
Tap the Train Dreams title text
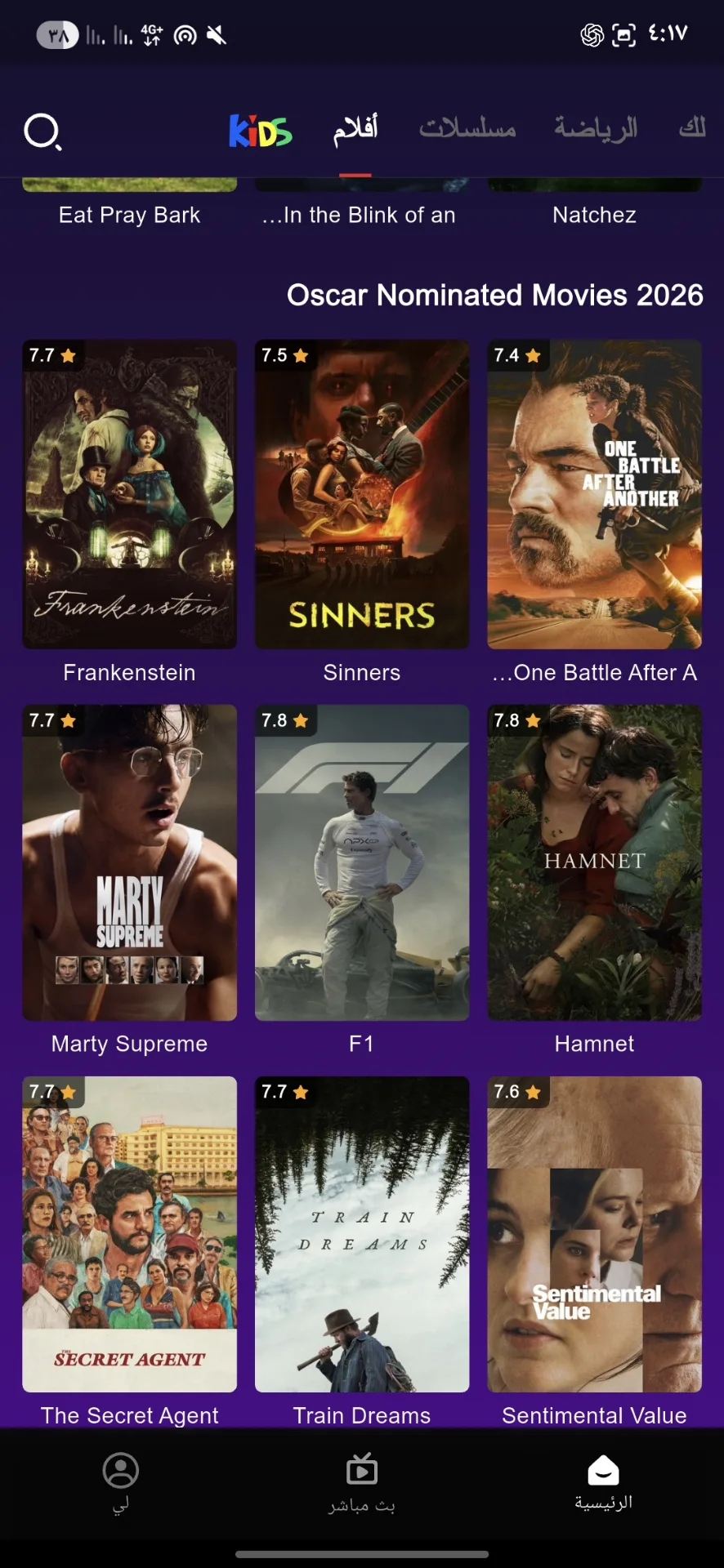361,1415
